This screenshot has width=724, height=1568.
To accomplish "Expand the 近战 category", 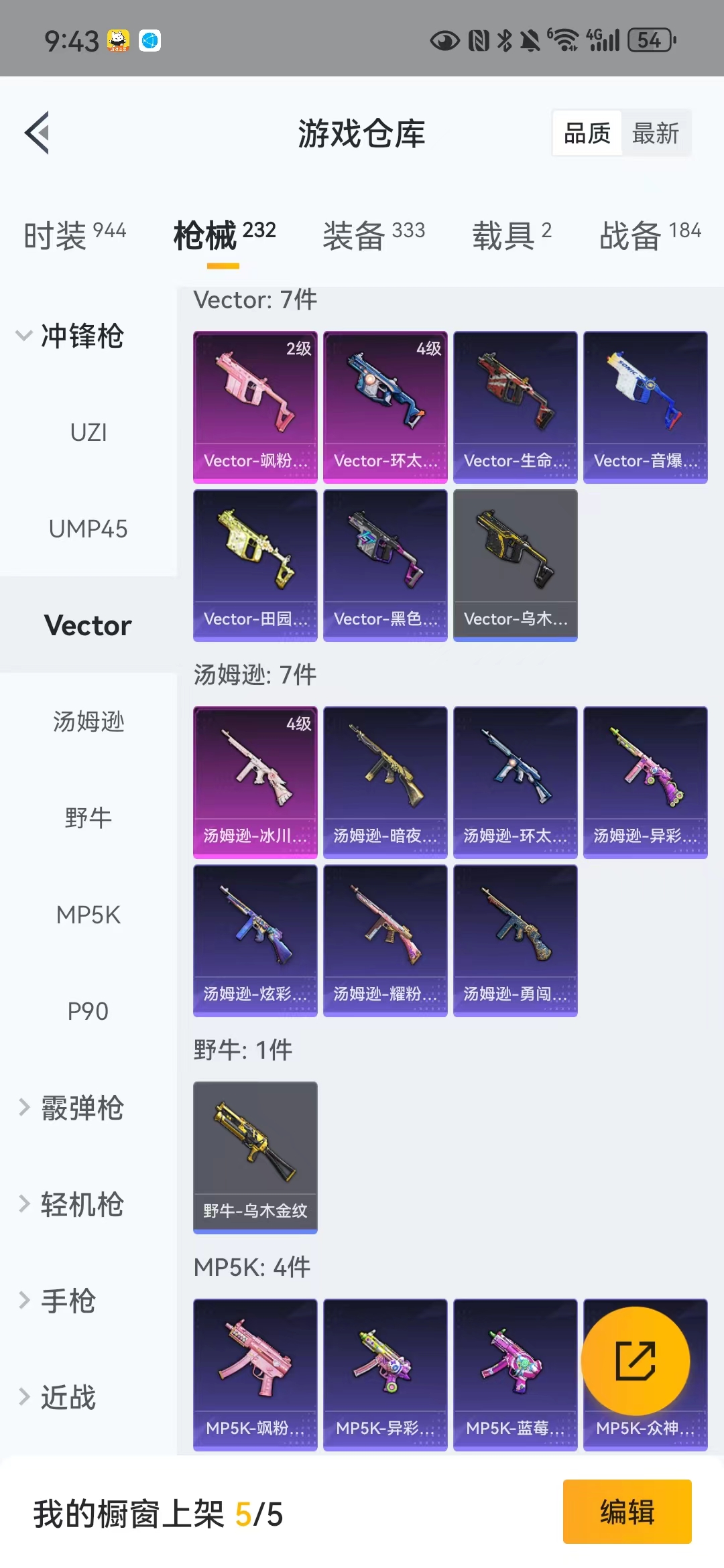I will click(57, 1397).
